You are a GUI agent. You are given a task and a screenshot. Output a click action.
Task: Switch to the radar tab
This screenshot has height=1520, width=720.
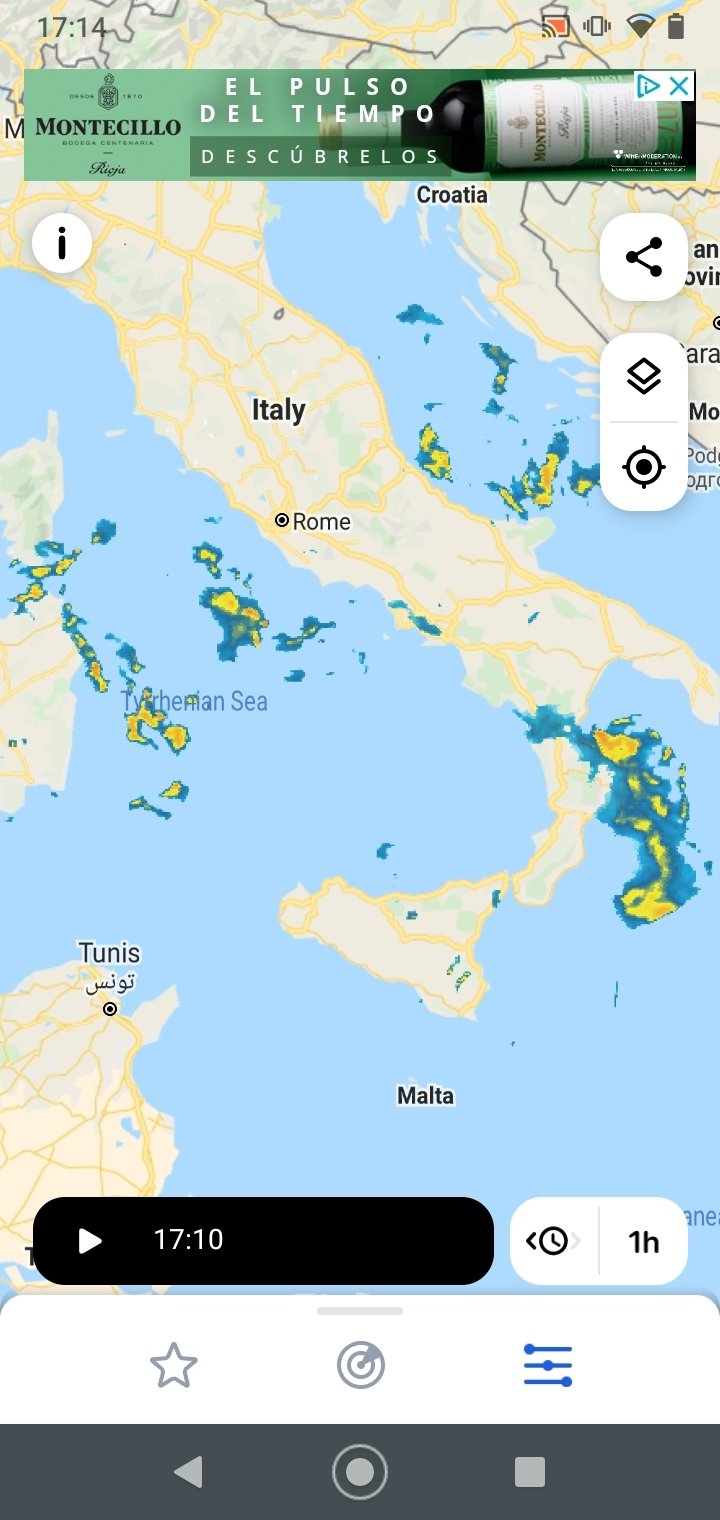[x=360, y=1365]
